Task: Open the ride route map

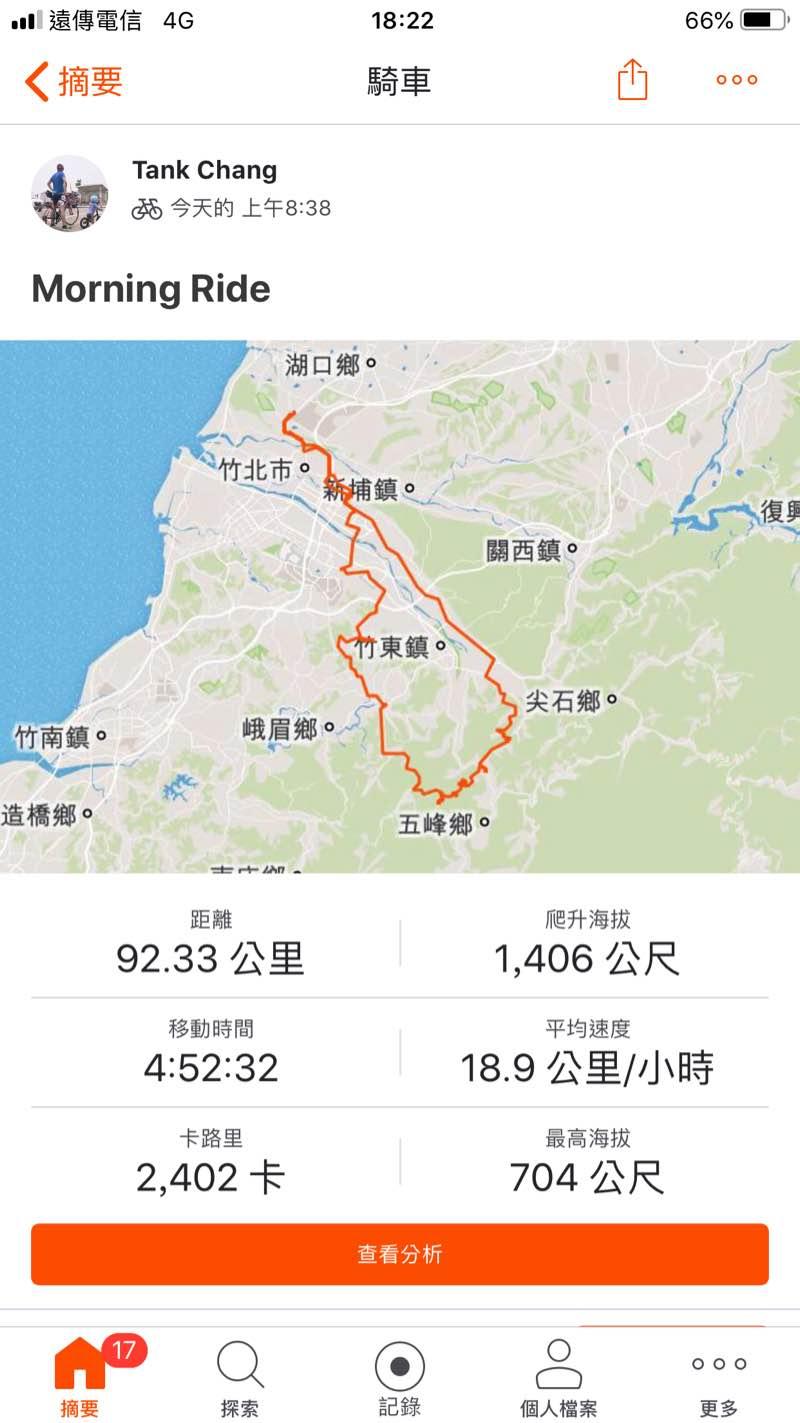Action: click(400, 605)
